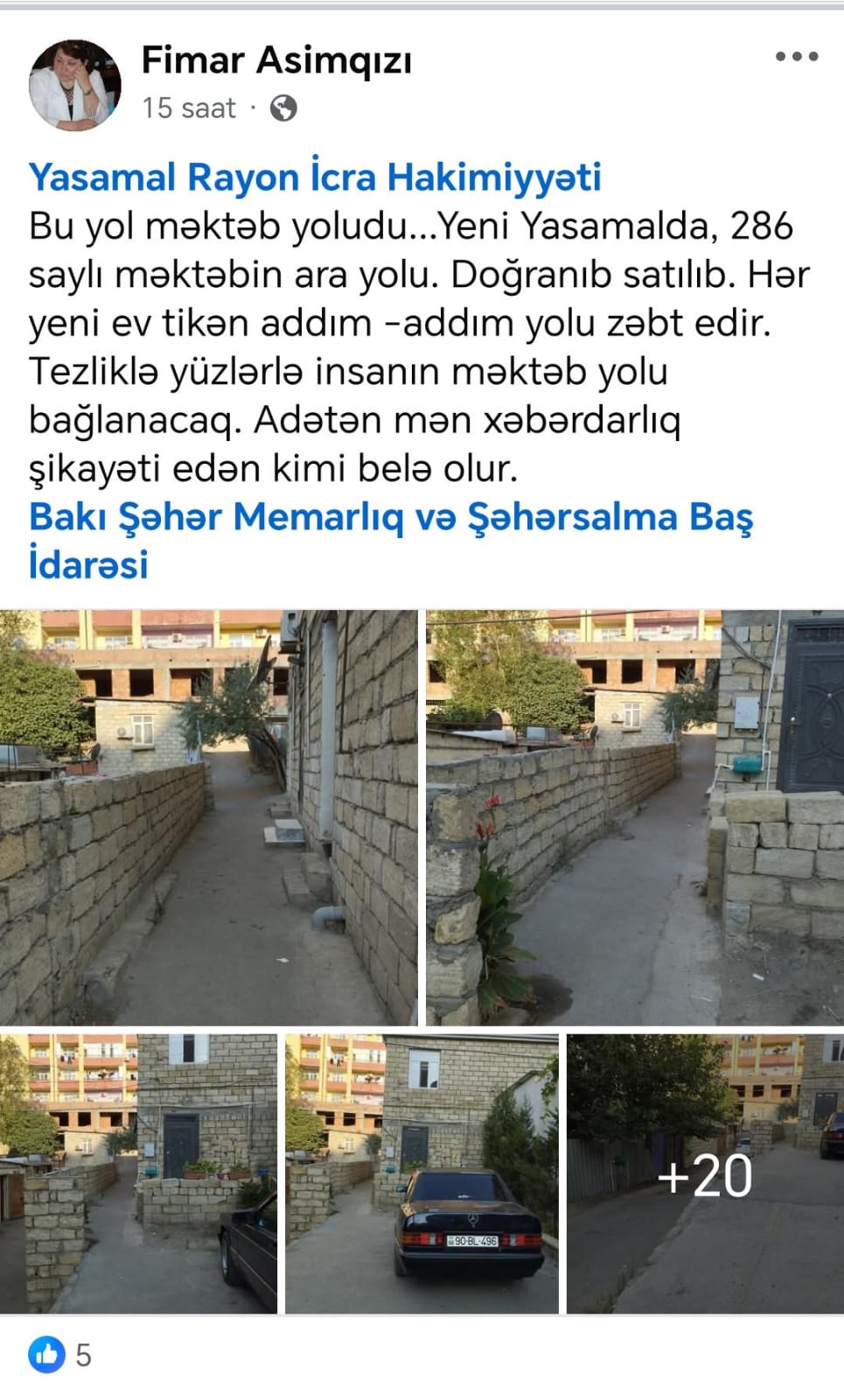Open the first photo of the narrow alley
Image resolution: width=844 pixels, height=1400 pixels.
point(208,817)
